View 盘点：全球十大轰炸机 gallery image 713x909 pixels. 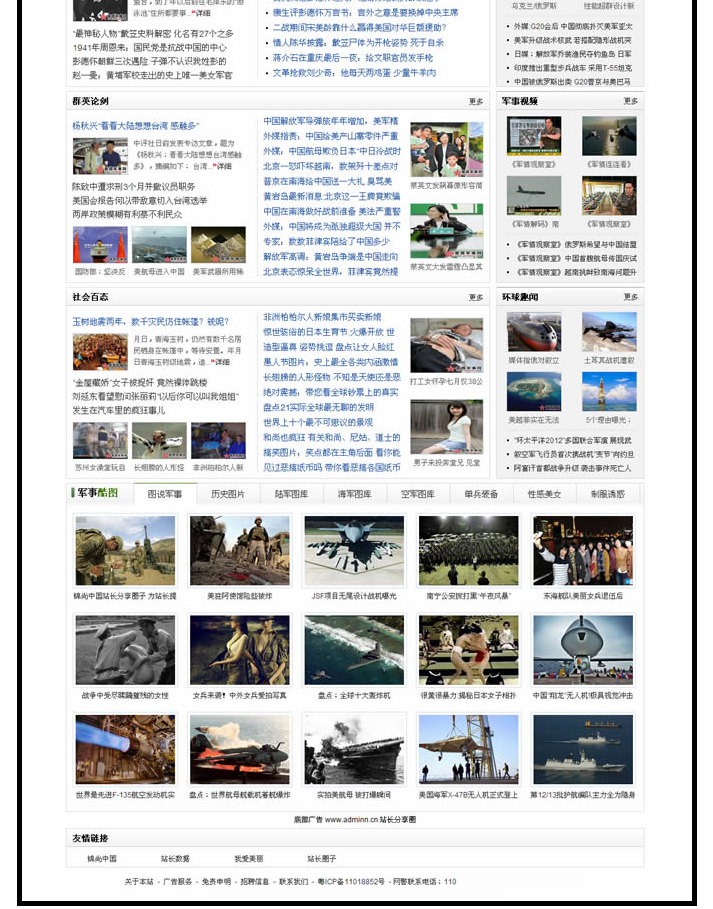tap(354, 650)
